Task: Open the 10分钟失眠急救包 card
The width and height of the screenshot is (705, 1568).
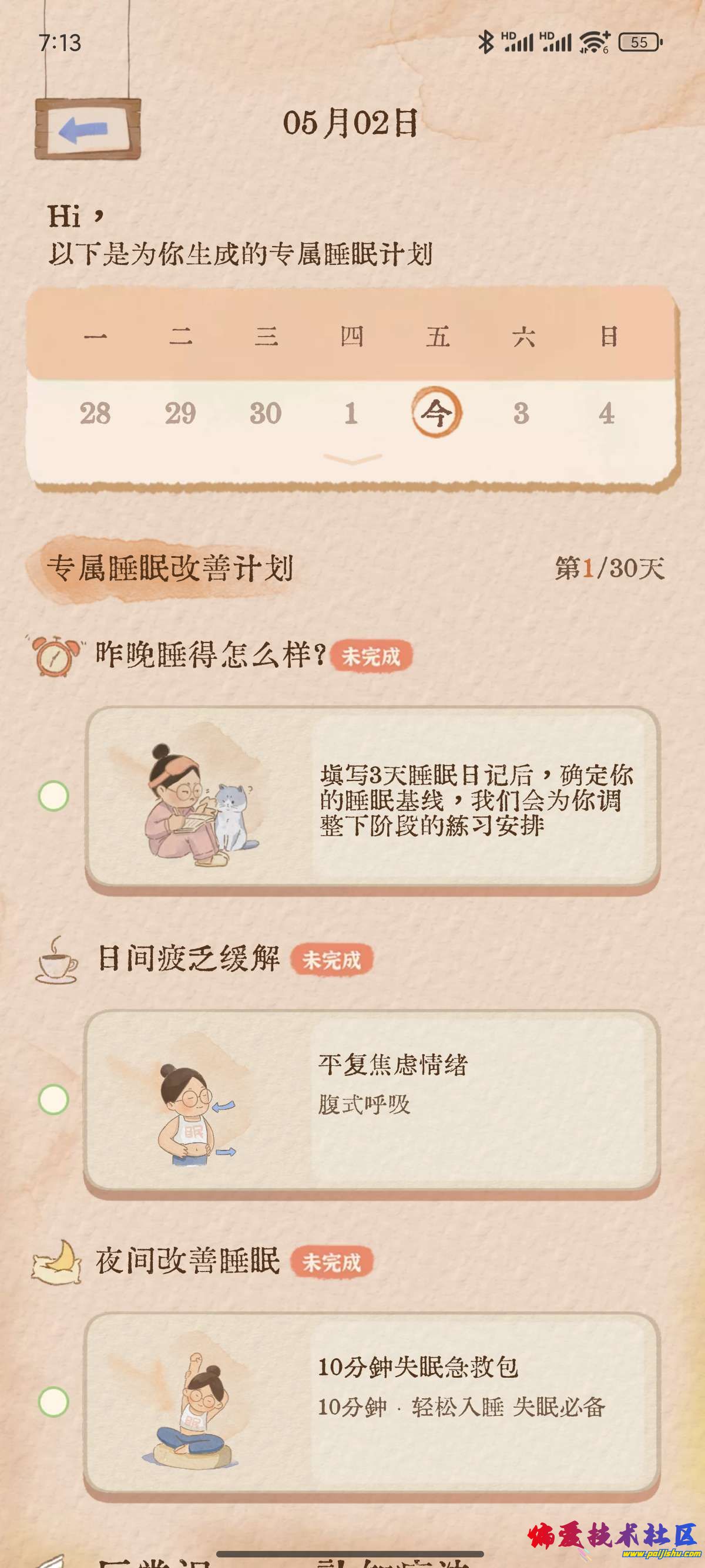Action: tap(372, 1403)
